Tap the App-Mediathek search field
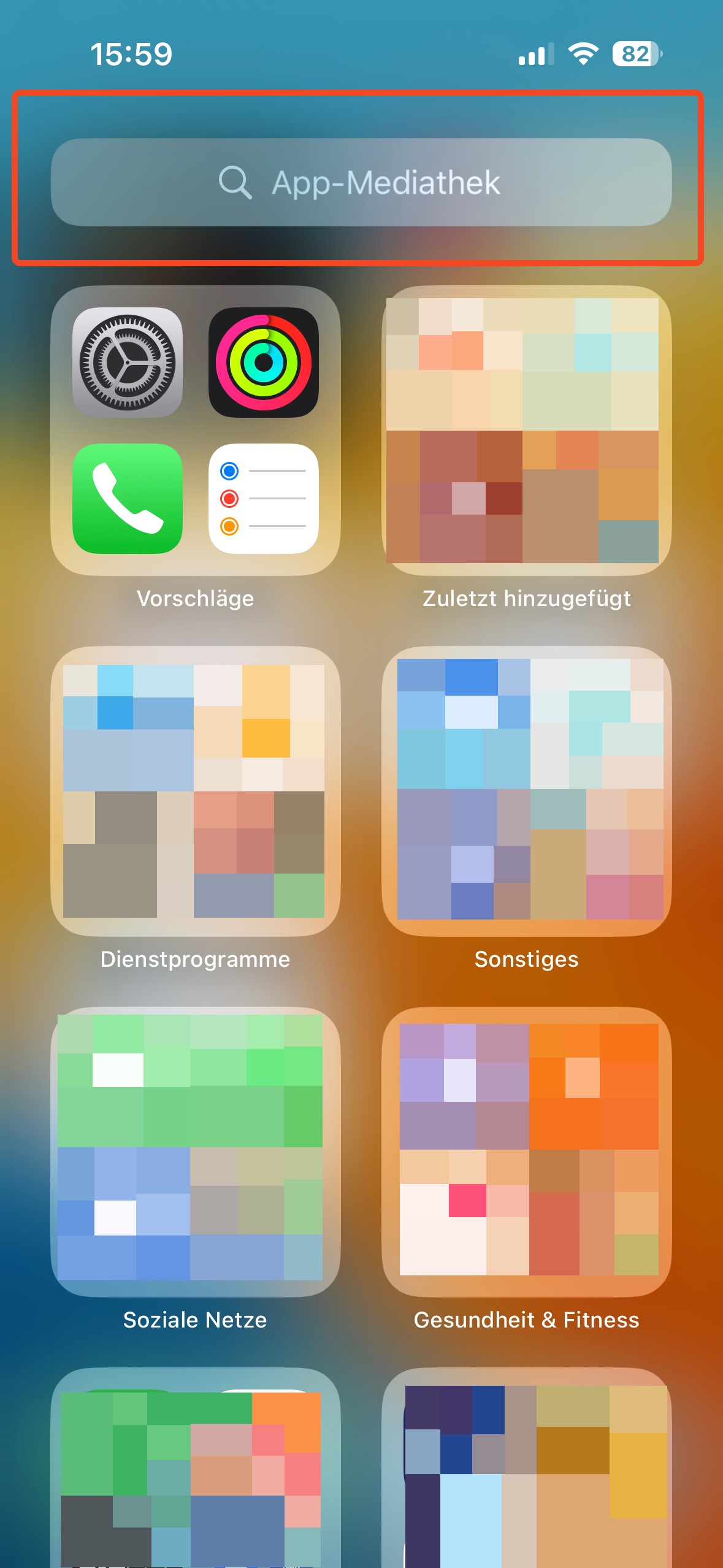This screenshot has height=1568, width=723. (361, 182)
